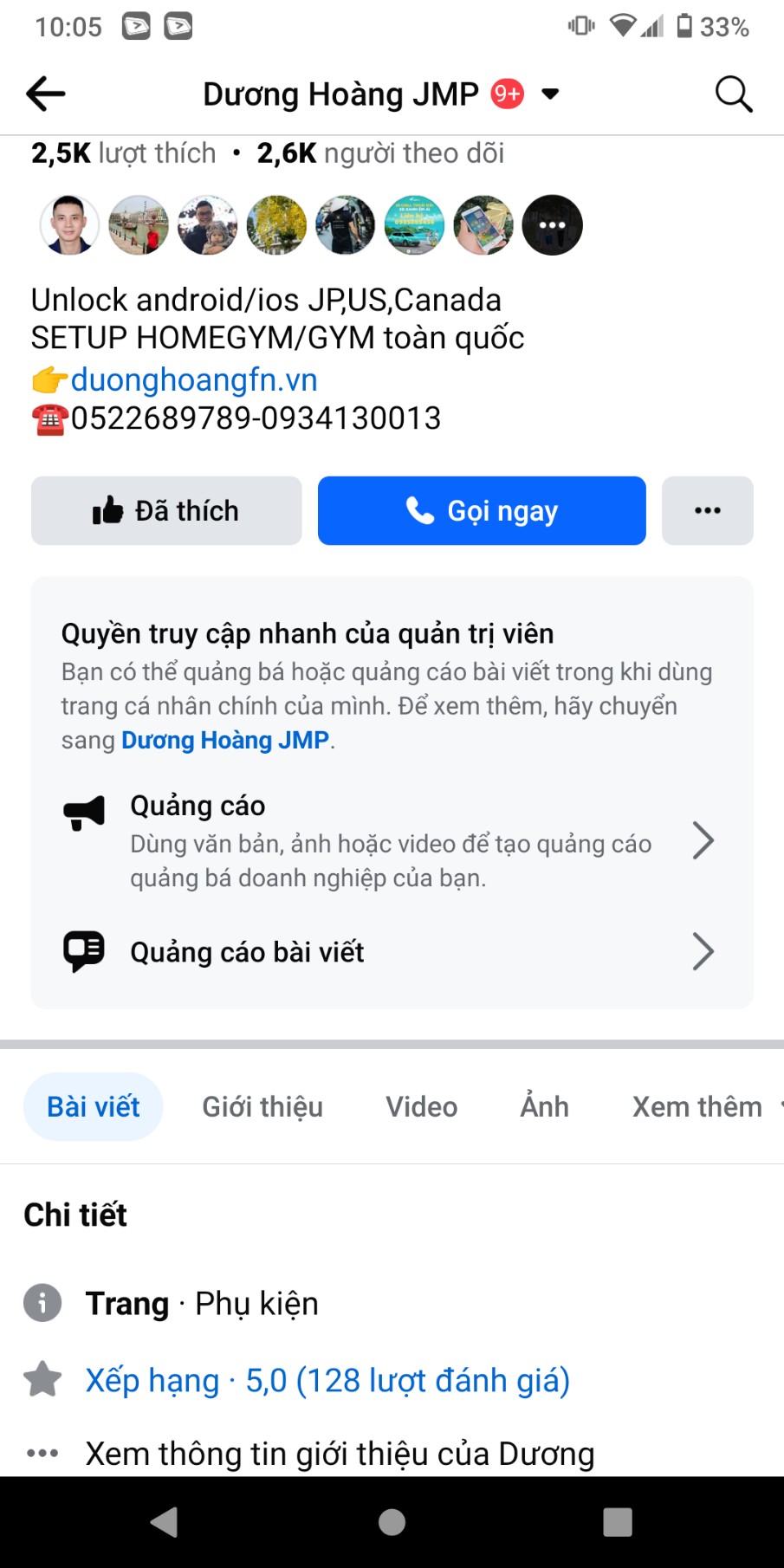Tap the Đã thích button

166,510
